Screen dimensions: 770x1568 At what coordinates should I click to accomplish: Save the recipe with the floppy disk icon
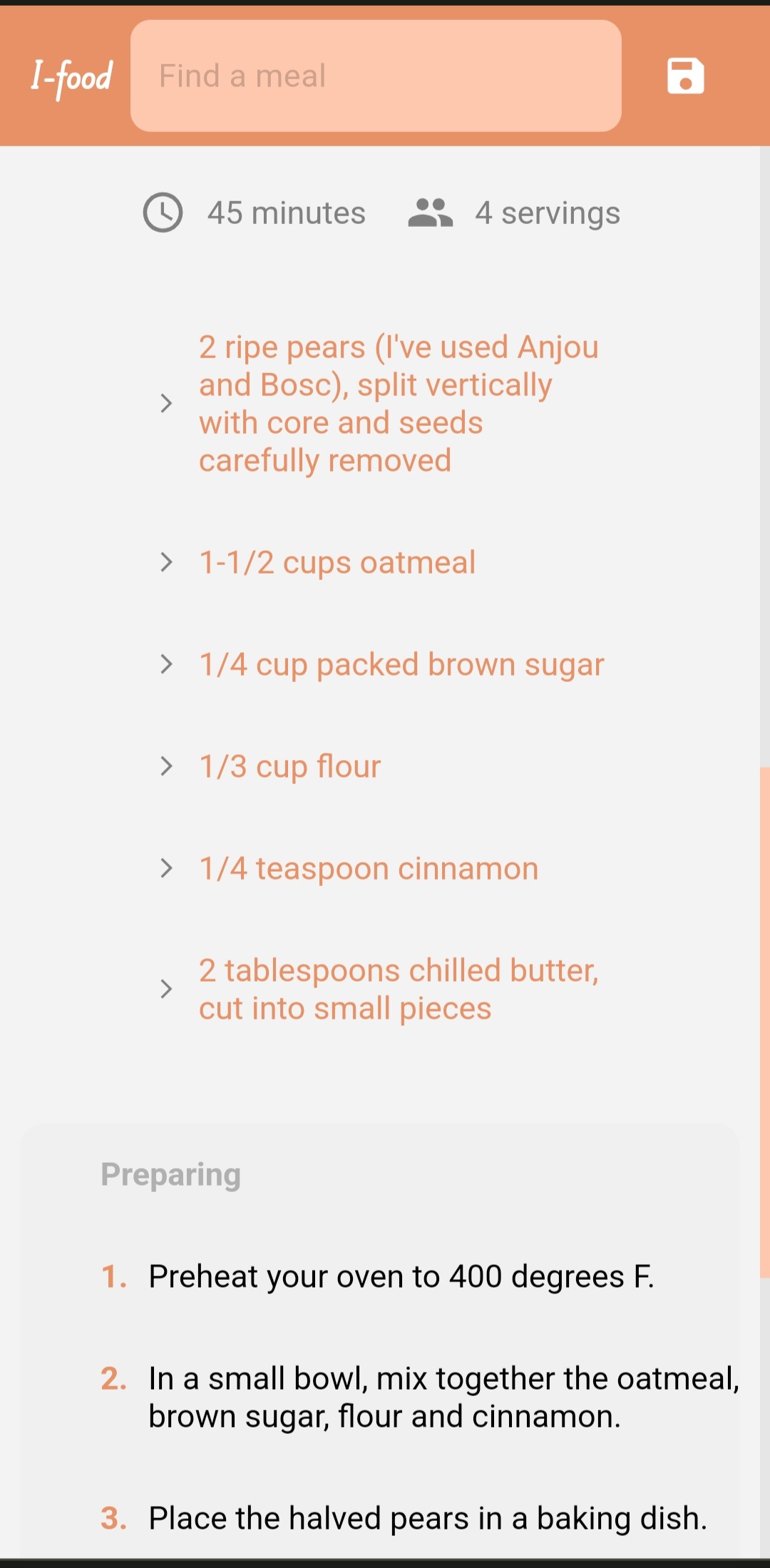point(687,76)
